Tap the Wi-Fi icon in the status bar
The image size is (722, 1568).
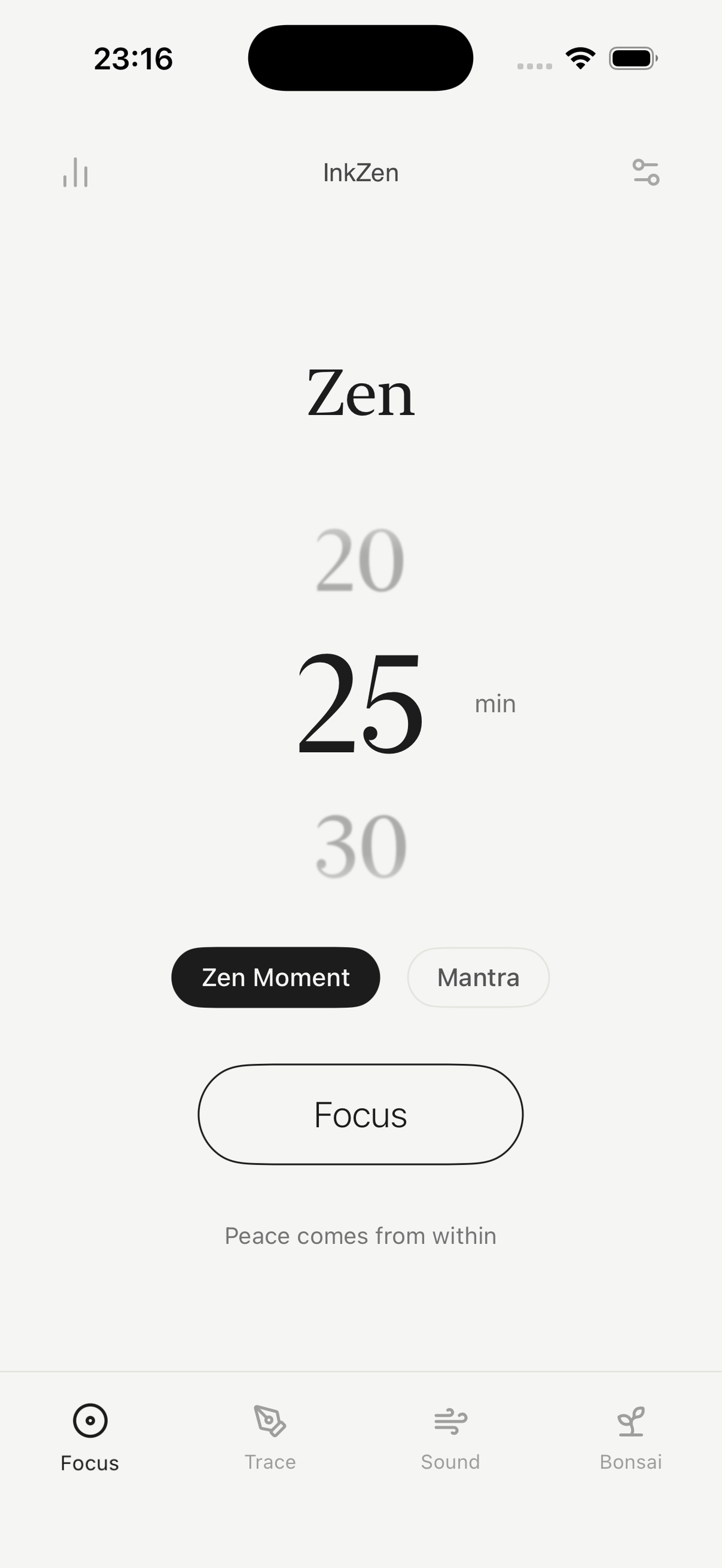pyautogui.click(x=580, y=57)
